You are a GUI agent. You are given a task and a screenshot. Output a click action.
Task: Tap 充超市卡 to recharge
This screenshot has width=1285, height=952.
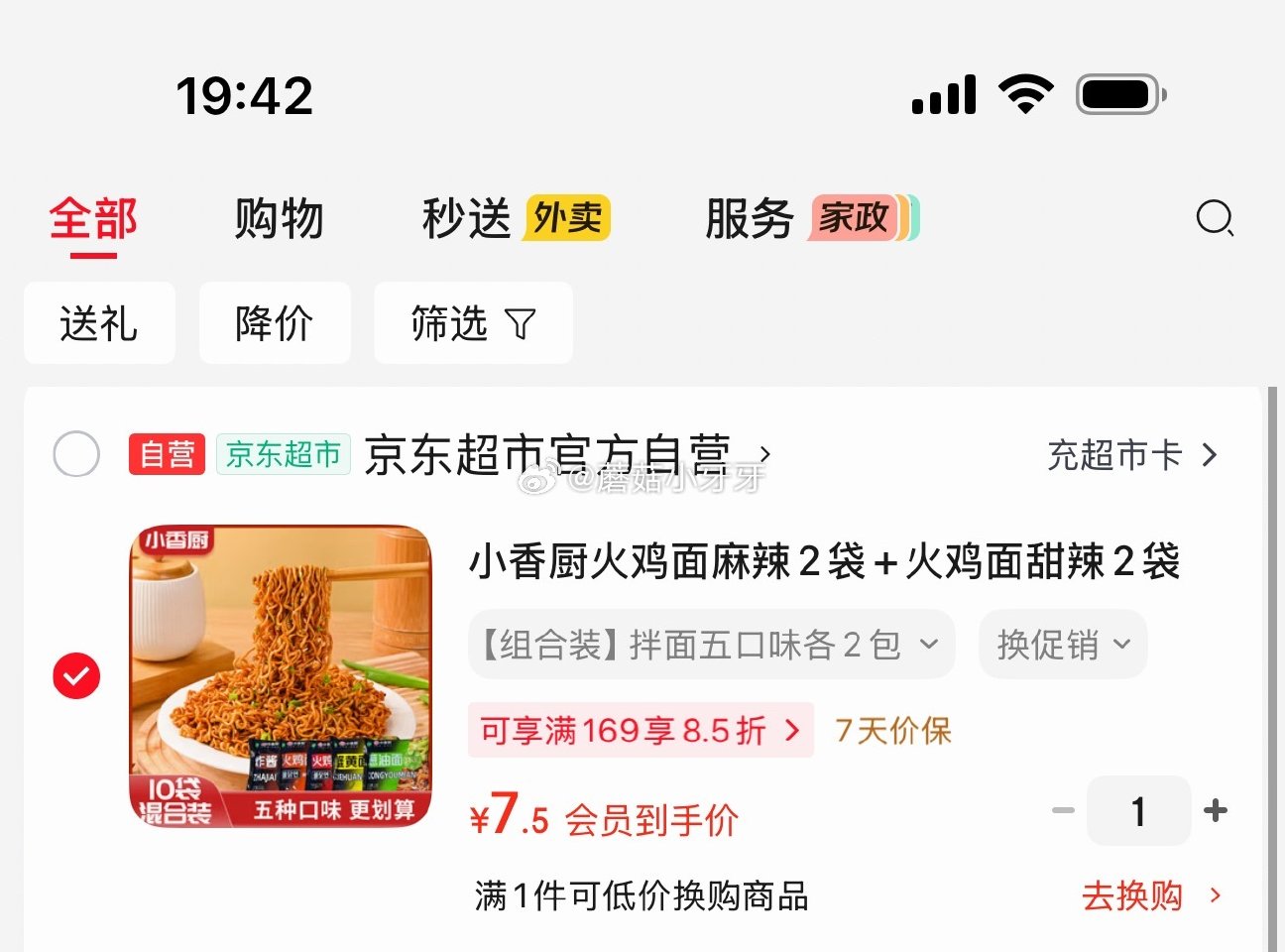(x=1132, y=455)
